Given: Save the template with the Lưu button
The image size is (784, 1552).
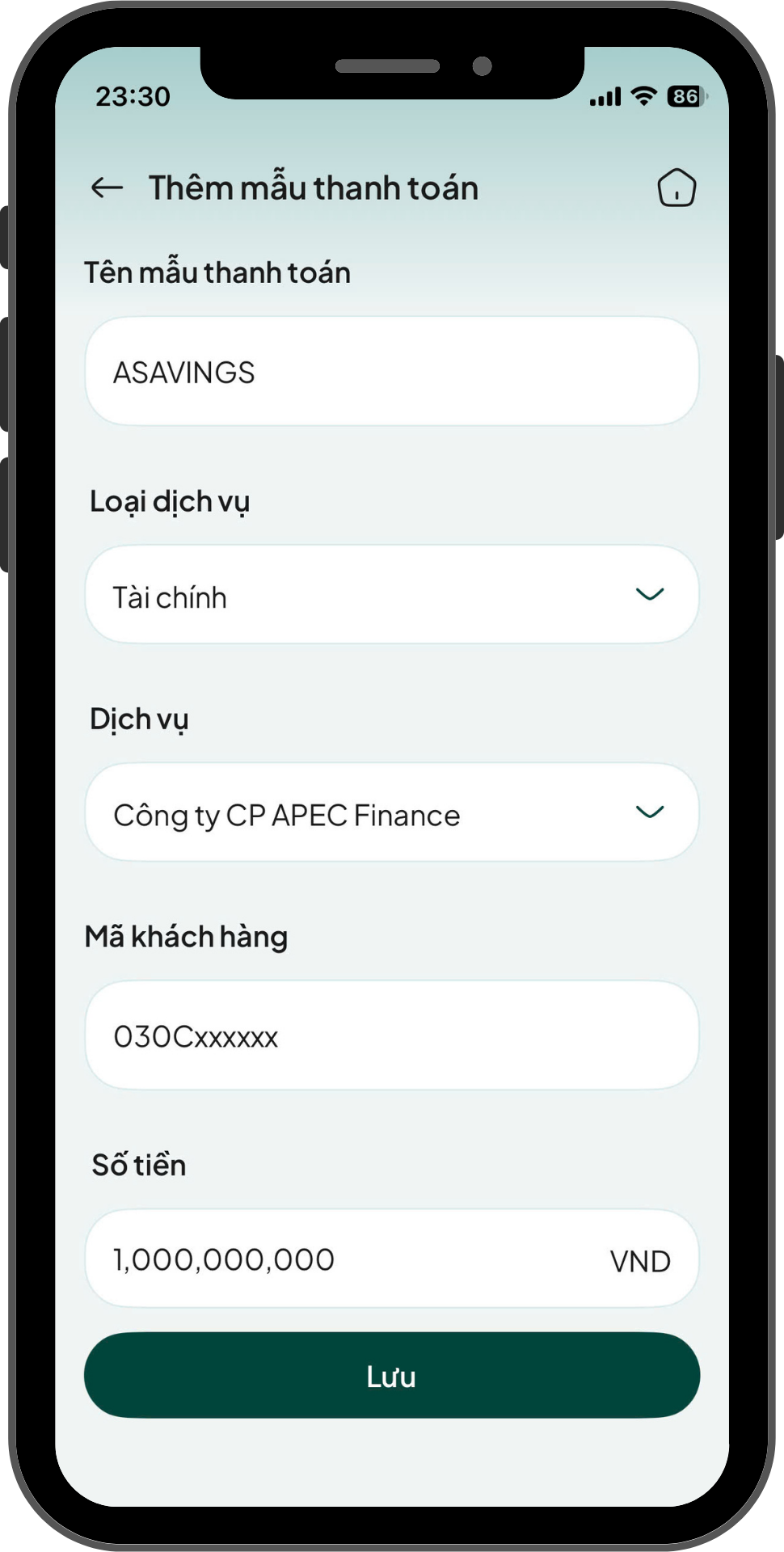Looking at the screenshot, I should point(391,1376).
